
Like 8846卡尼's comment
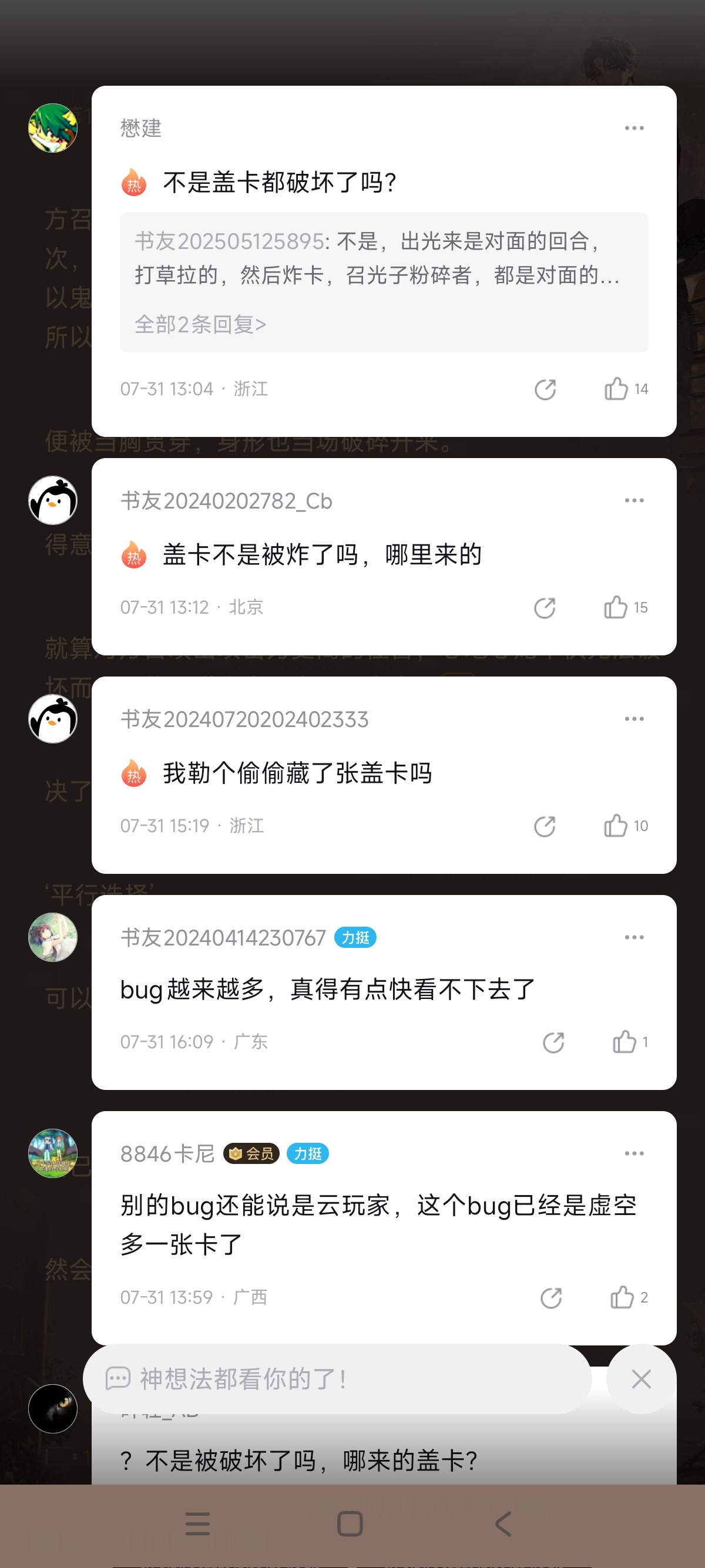[622, 1297]
